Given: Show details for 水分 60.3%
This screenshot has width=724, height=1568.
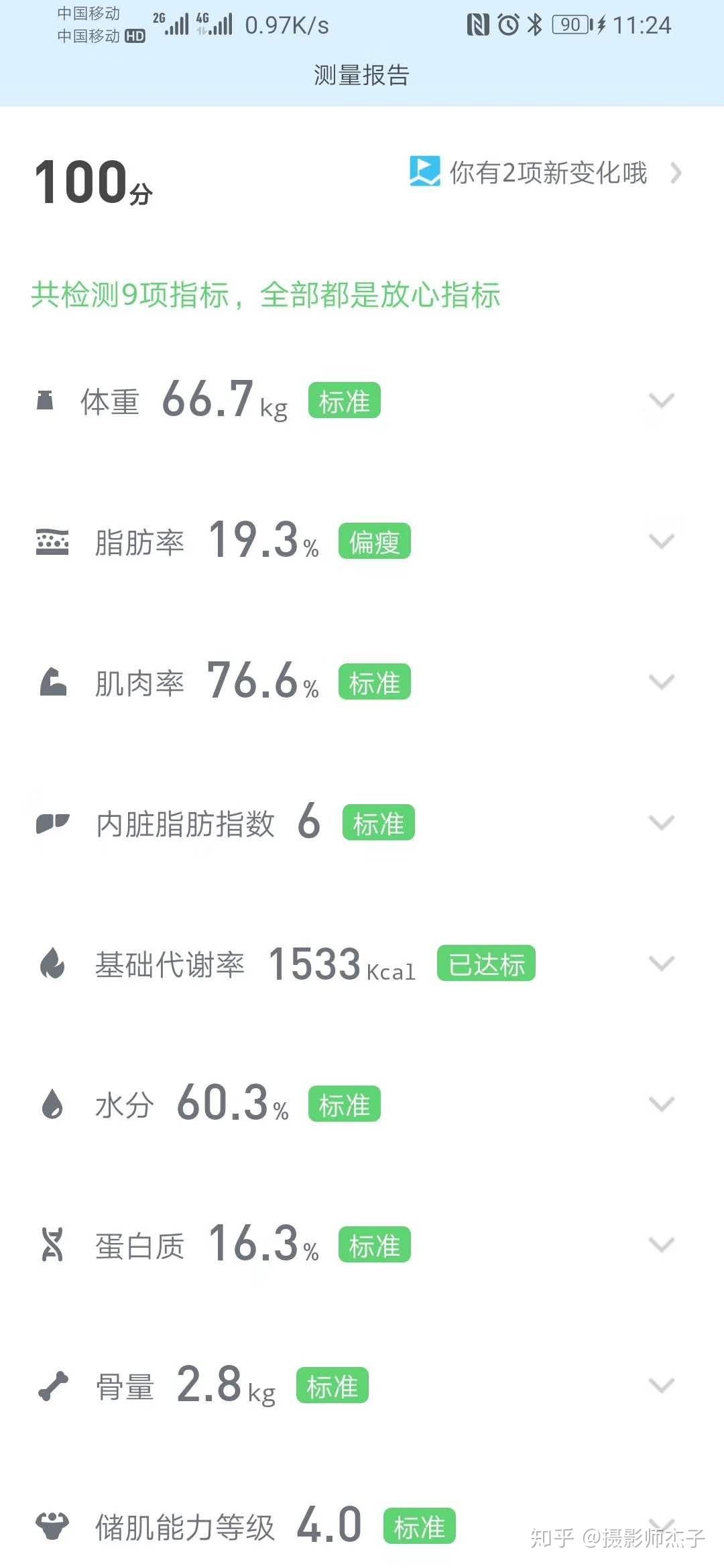Looking at the screenshot, I should point(661,1104).
